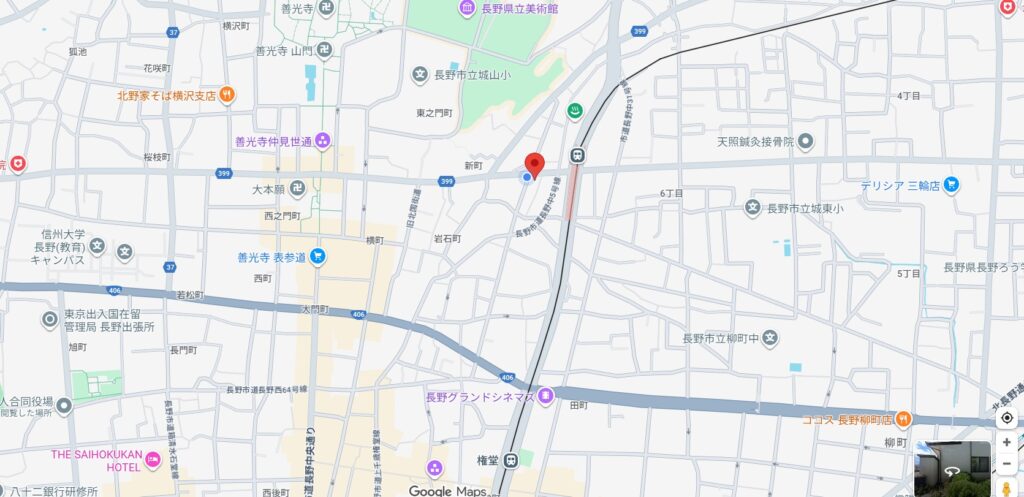
Task: Open 善光寺仲見世通 marker
Action: coord(322,141)
